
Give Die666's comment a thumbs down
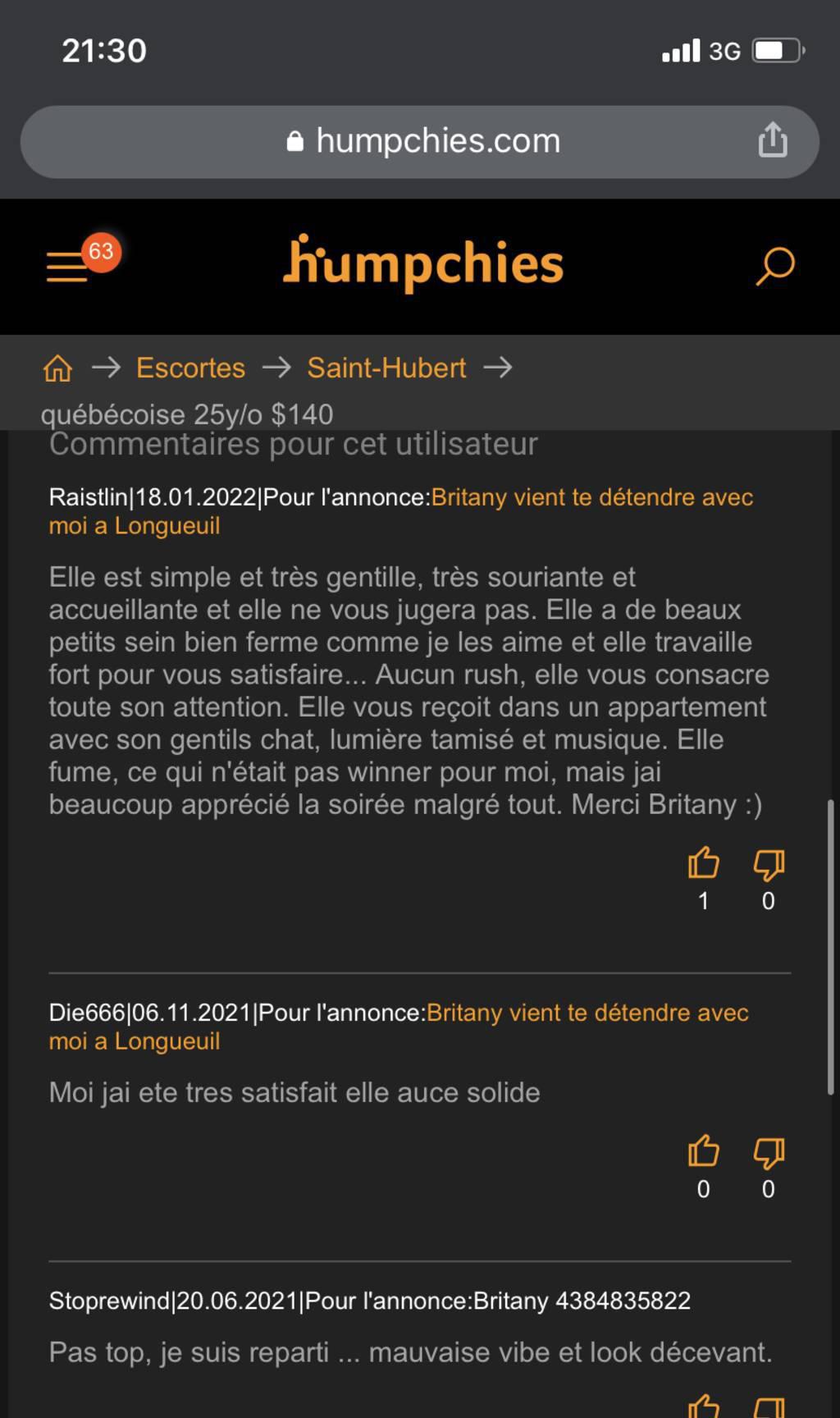point(769,1153)
